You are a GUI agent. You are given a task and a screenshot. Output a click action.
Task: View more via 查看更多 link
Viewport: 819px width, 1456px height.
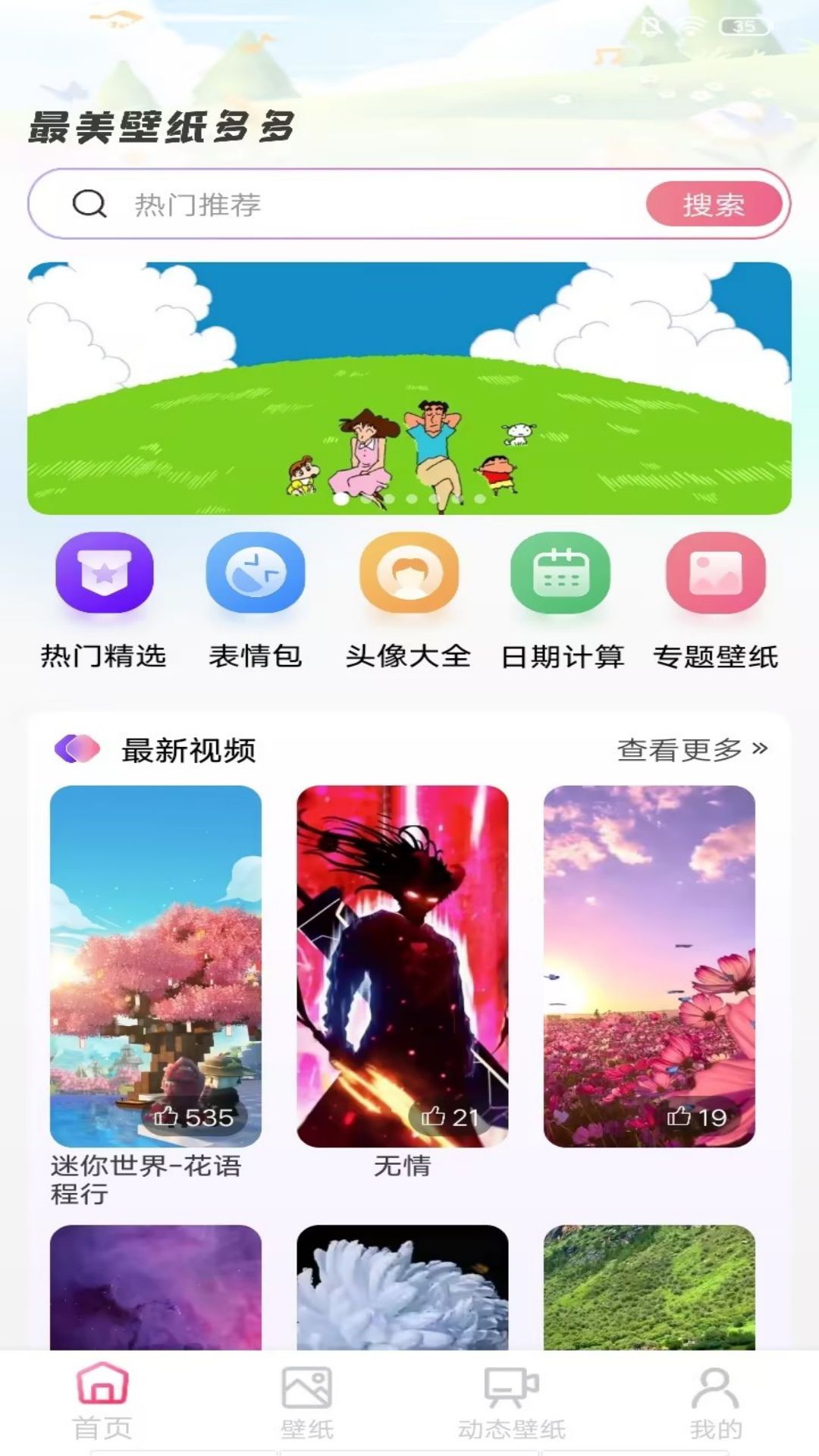point(692,749)
